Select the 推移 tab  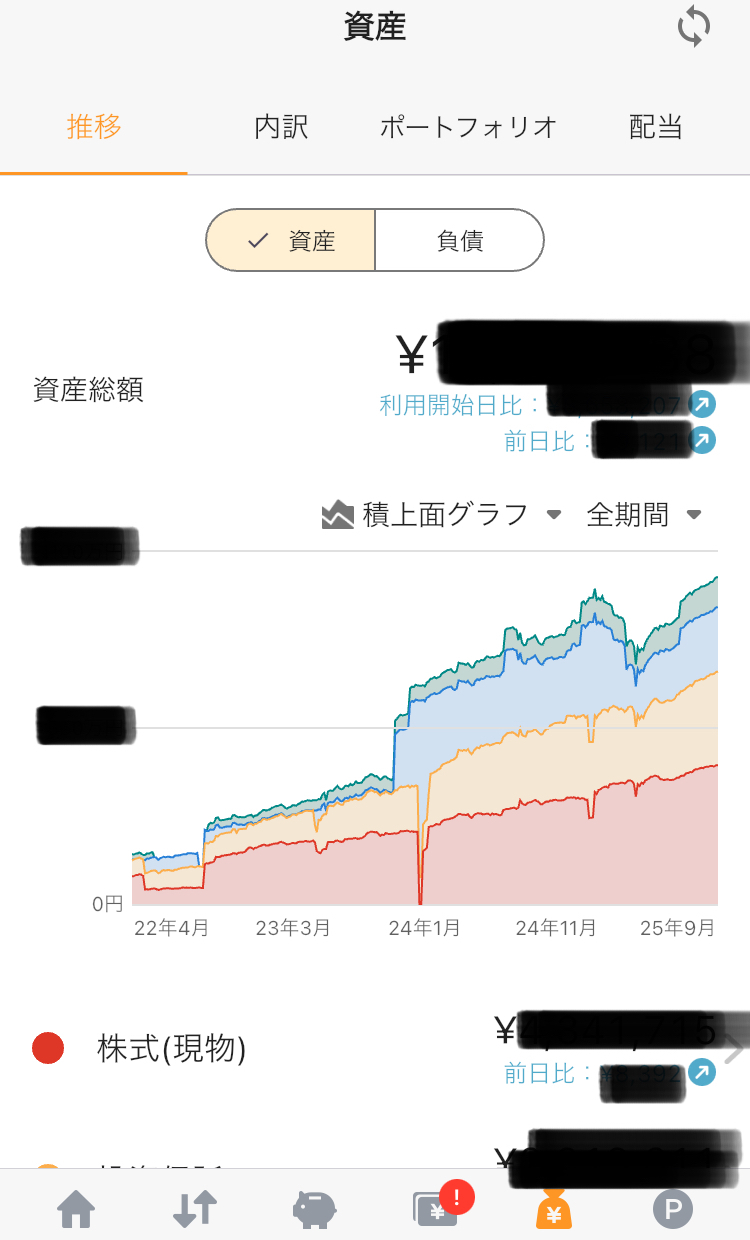pyautogui.click(x=94, y=128)
